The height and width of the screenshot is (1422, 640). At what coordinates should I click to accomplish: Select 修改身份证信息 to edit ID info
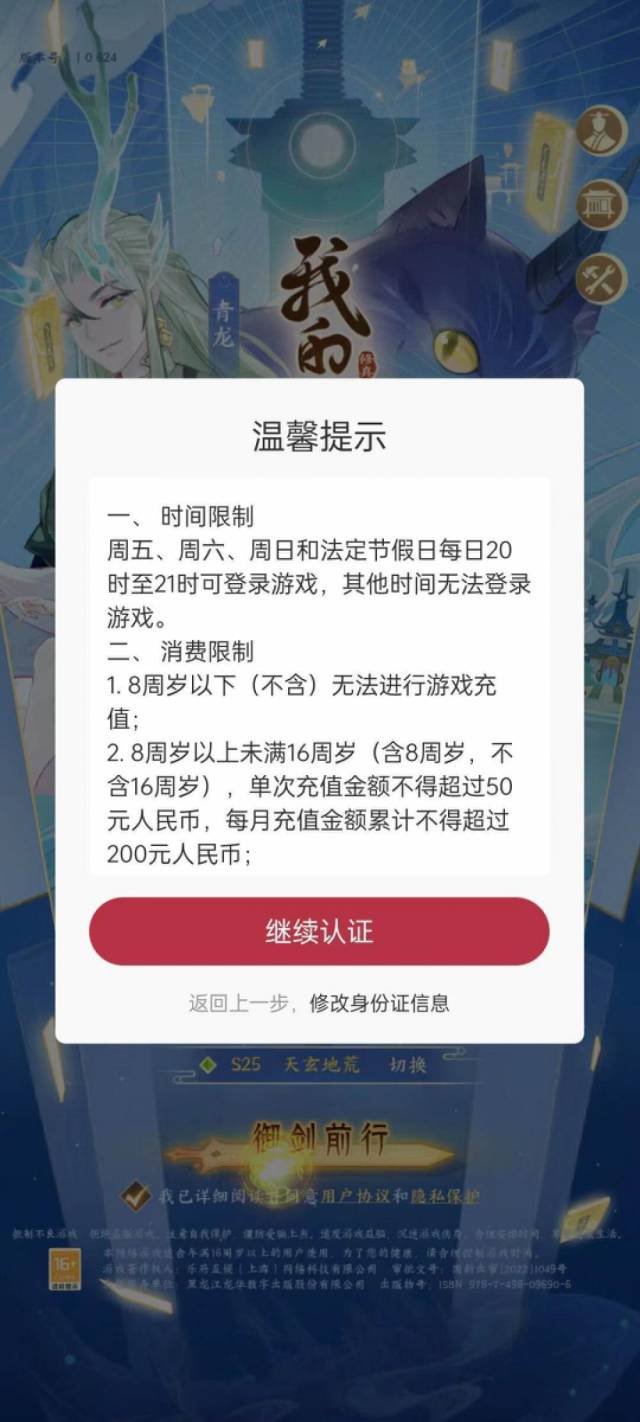pyautogui.click(x=379, y=1003)
